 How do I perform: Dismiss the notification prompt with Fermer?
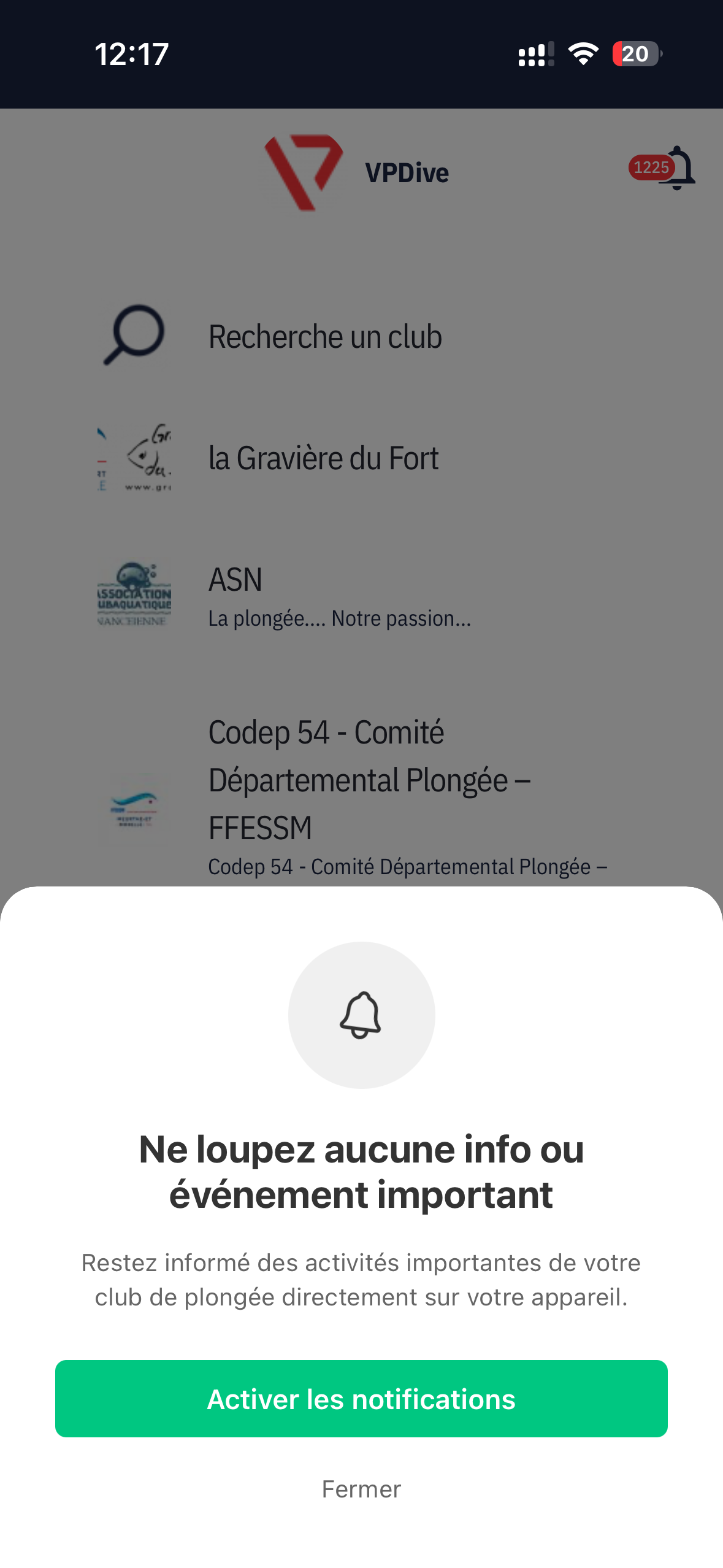(361, 1489)
